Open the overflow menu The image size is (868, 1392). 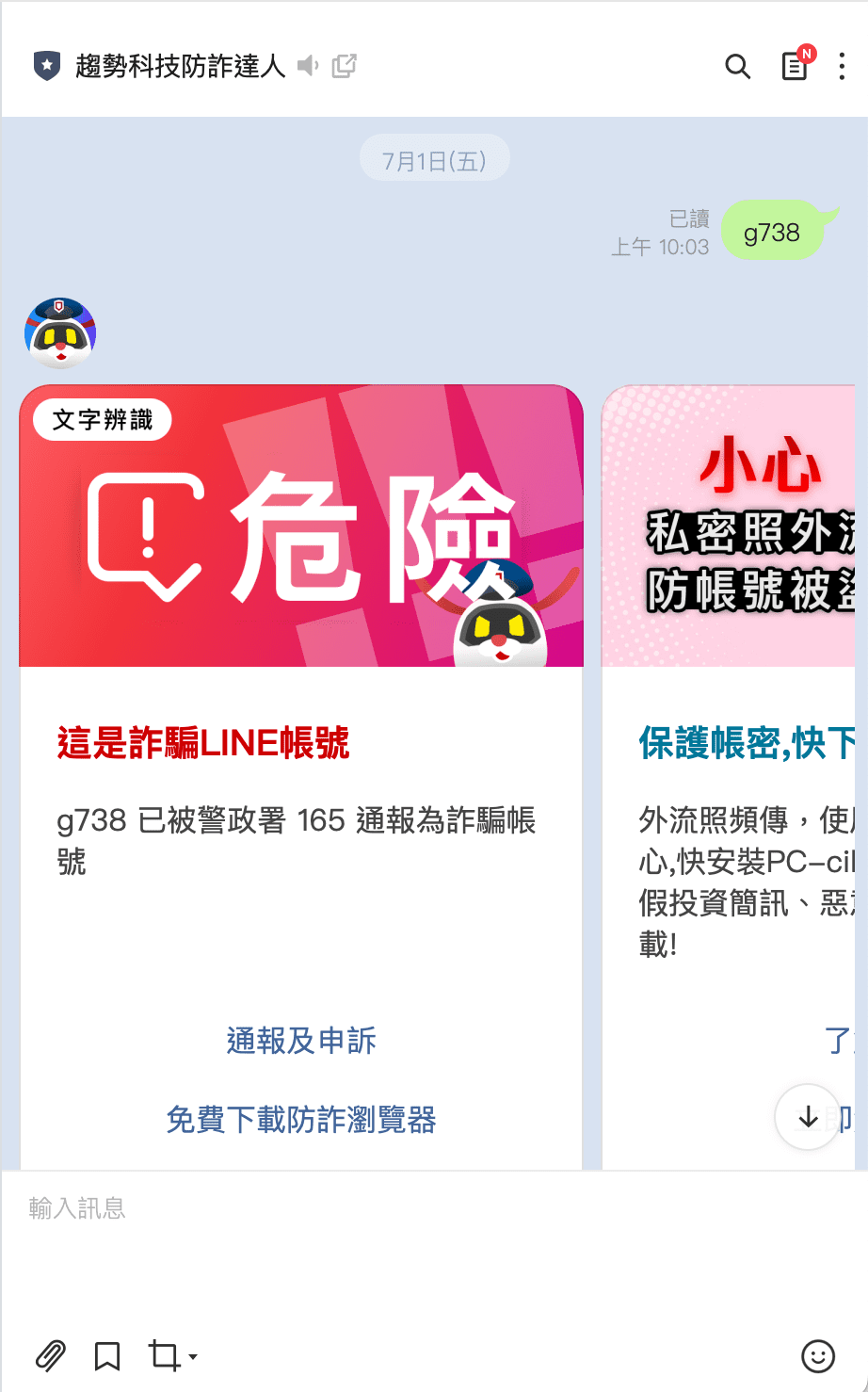pos(842,67)
